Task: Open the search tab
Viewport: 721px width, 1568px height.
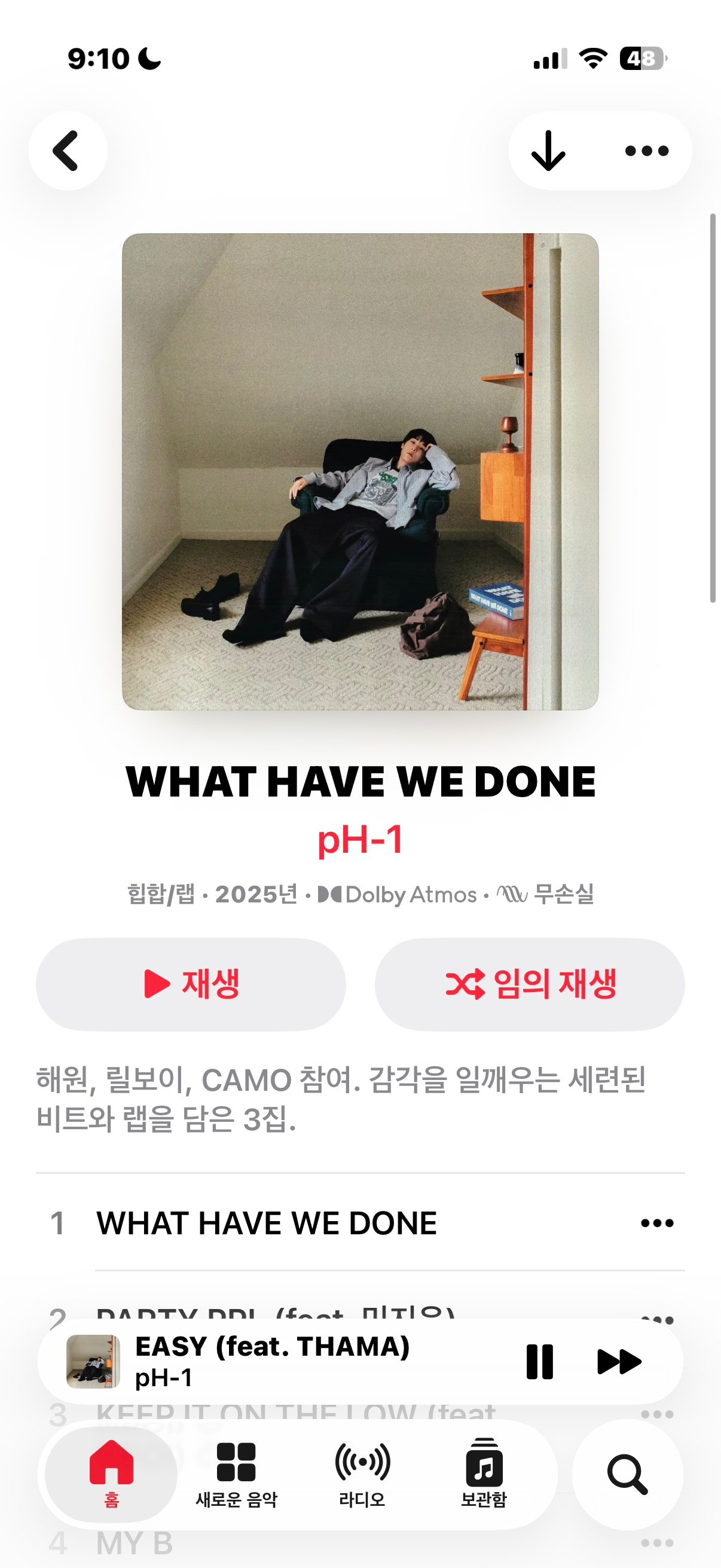Action: [x=627, y=1474]
